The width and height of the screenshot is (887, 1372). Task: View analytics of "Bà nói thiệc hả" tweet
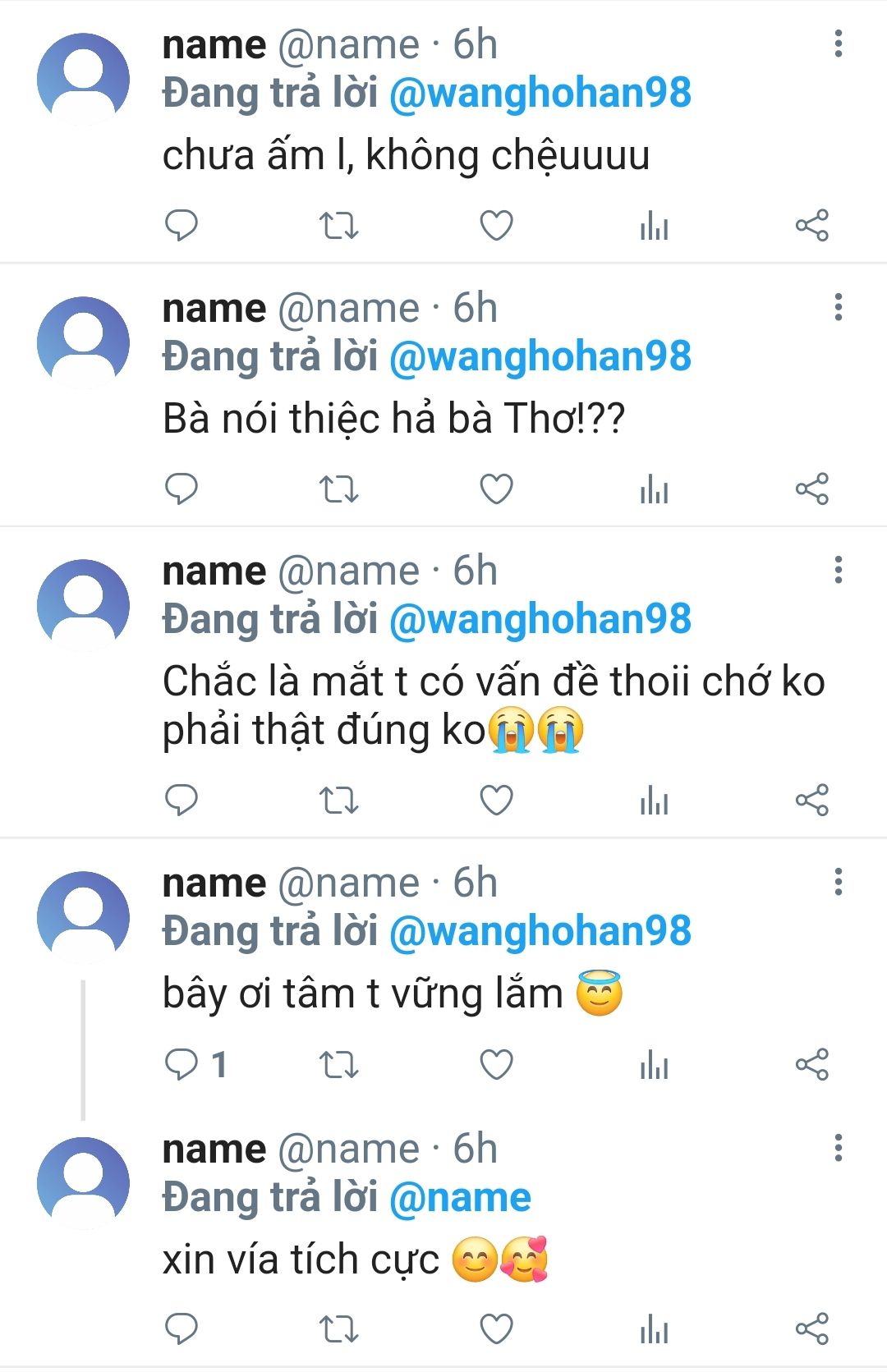pos(654,489)
